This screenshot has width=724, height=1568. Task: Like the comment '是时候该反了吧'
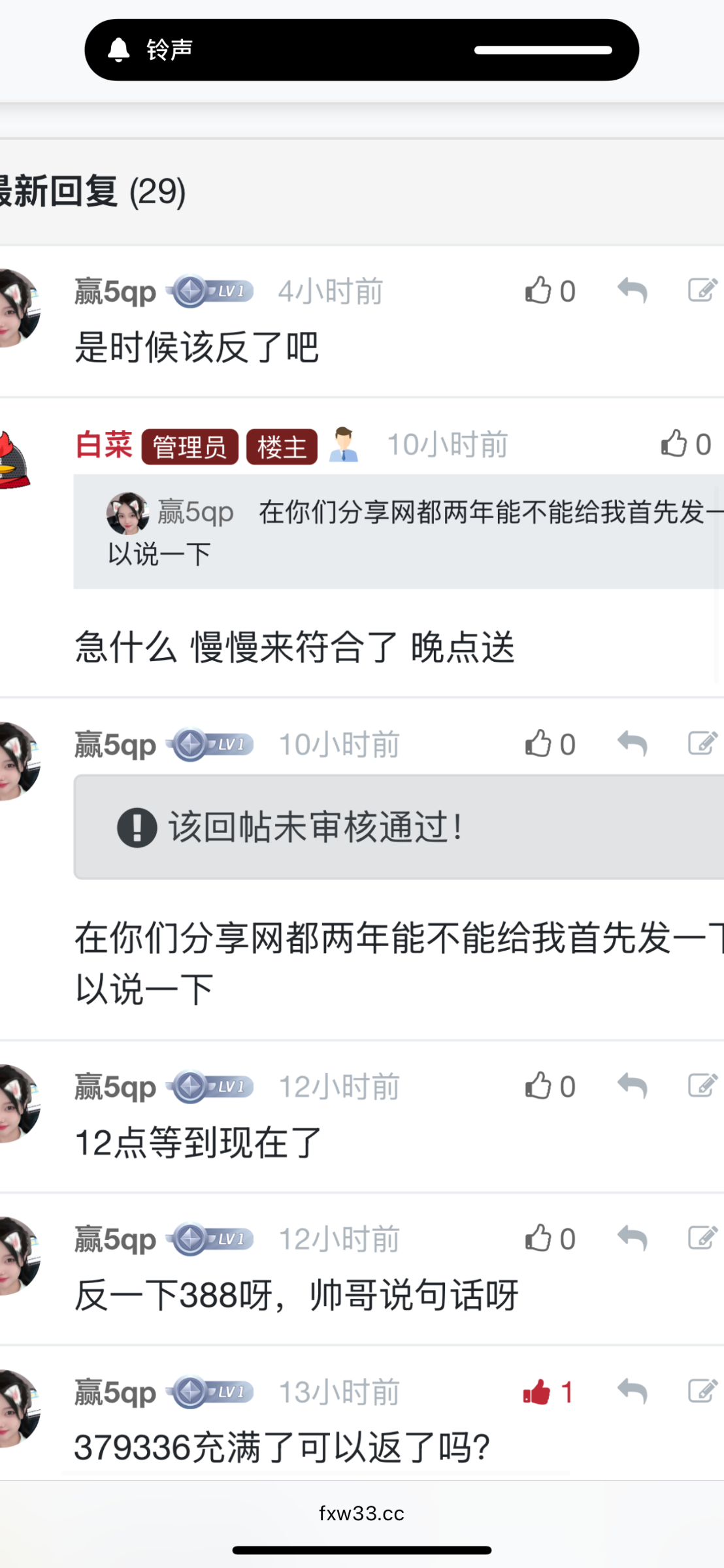click(538, 290)
